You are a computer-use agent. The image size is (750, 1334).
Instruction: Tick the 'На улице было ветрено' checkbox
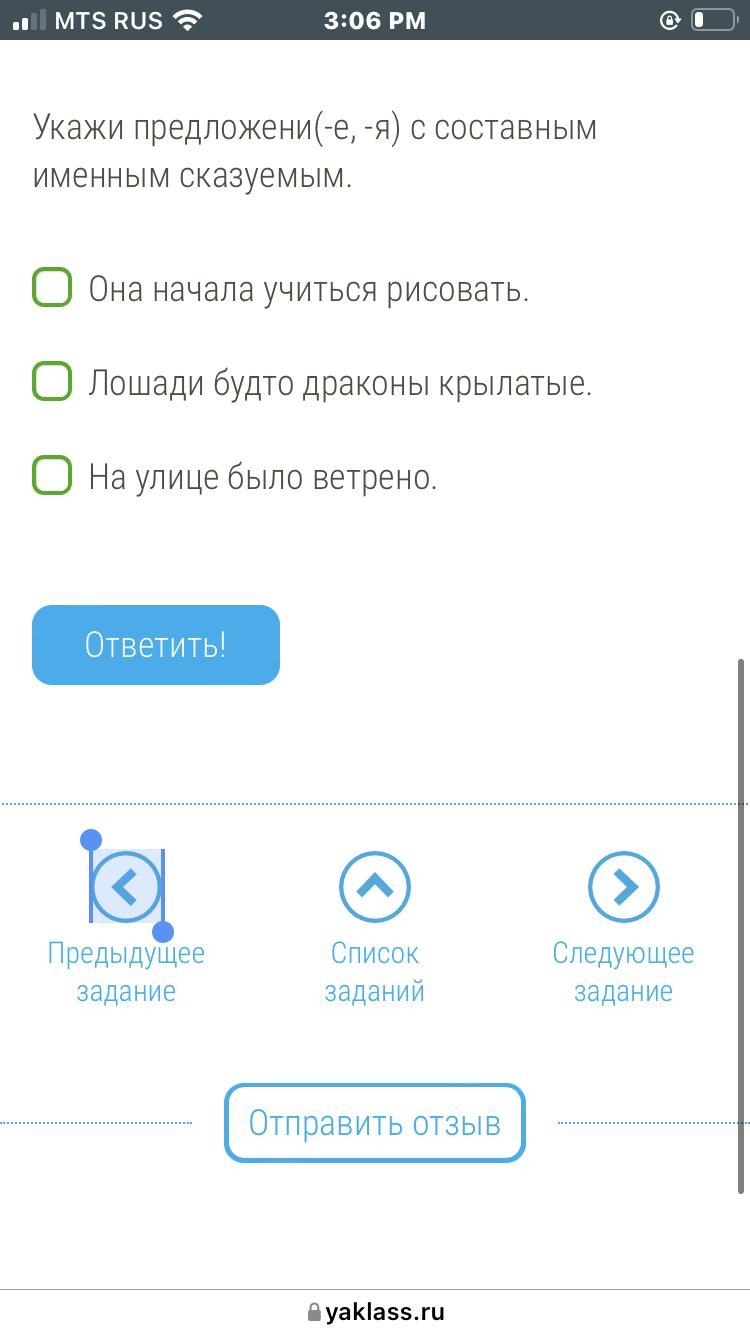52,475
